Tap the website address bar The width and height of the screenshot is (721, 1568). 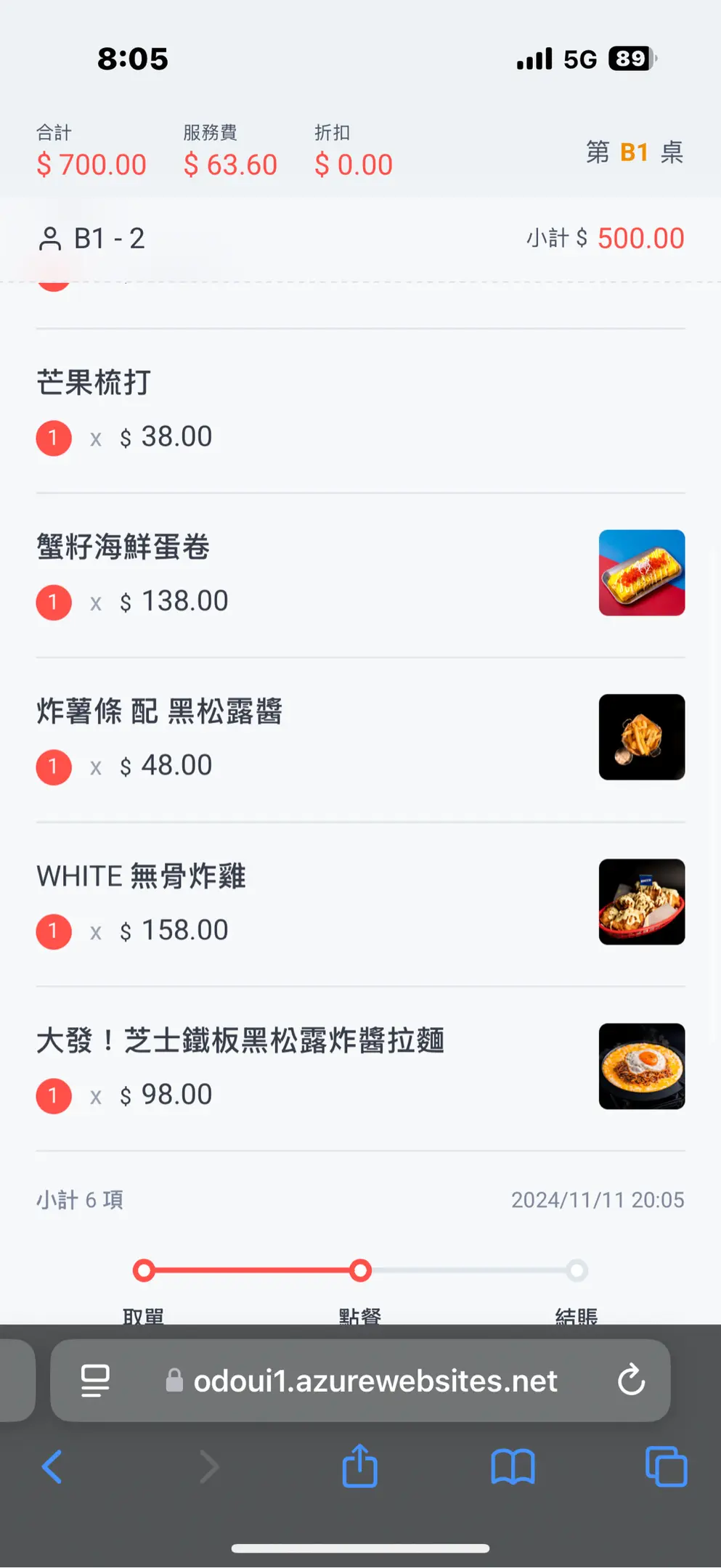(x=374, y=1380)
